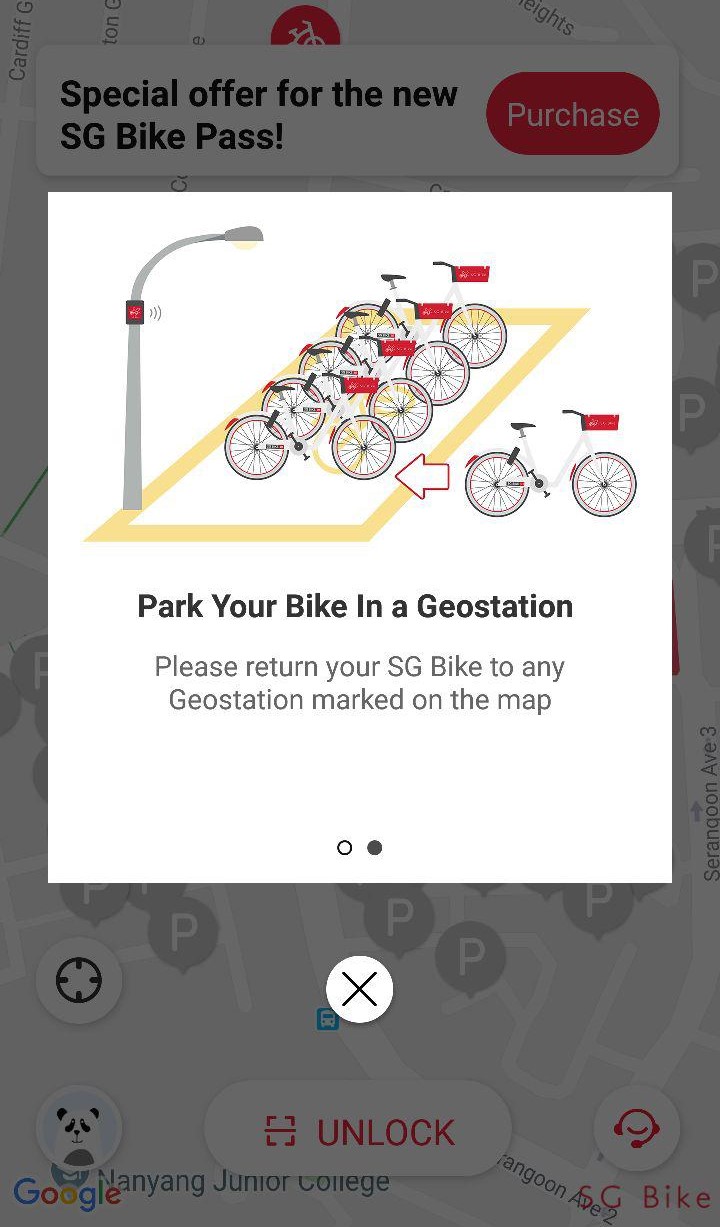Recenter the map on my location
The image size is (720, 1227).
point(79,980)
